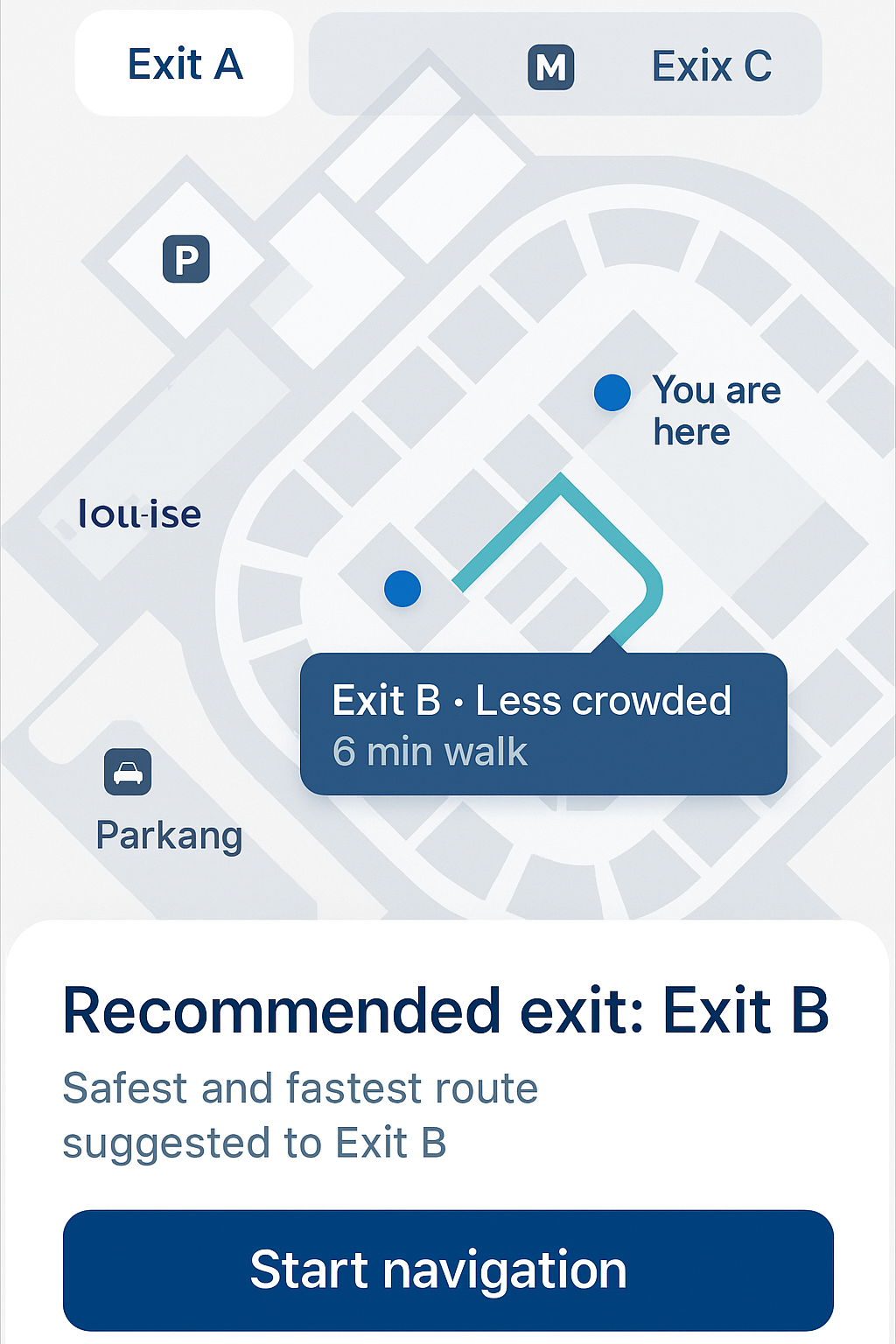Image resolution: width=896 pixels, height=1344 pixels.
Task: Select the Exit A tab
Action: tap(185, 65)
